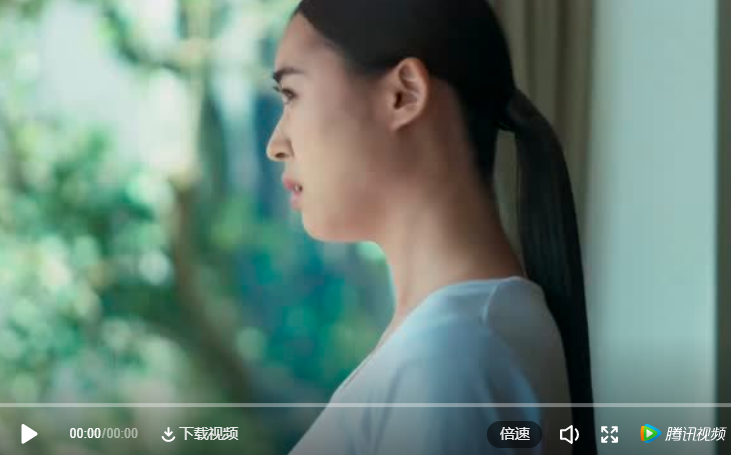
Task: Open the 倍速 playback speed option
Action: 515,434
